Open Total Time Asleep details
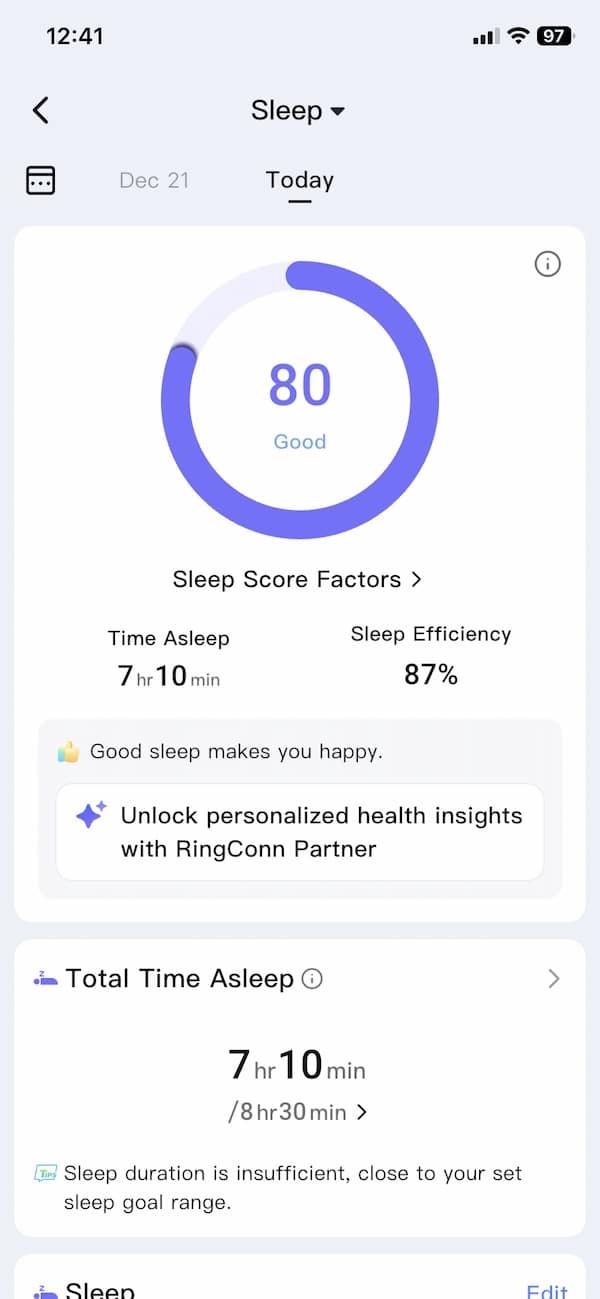Screen dimensions: 600x1299 pos(554,979)
